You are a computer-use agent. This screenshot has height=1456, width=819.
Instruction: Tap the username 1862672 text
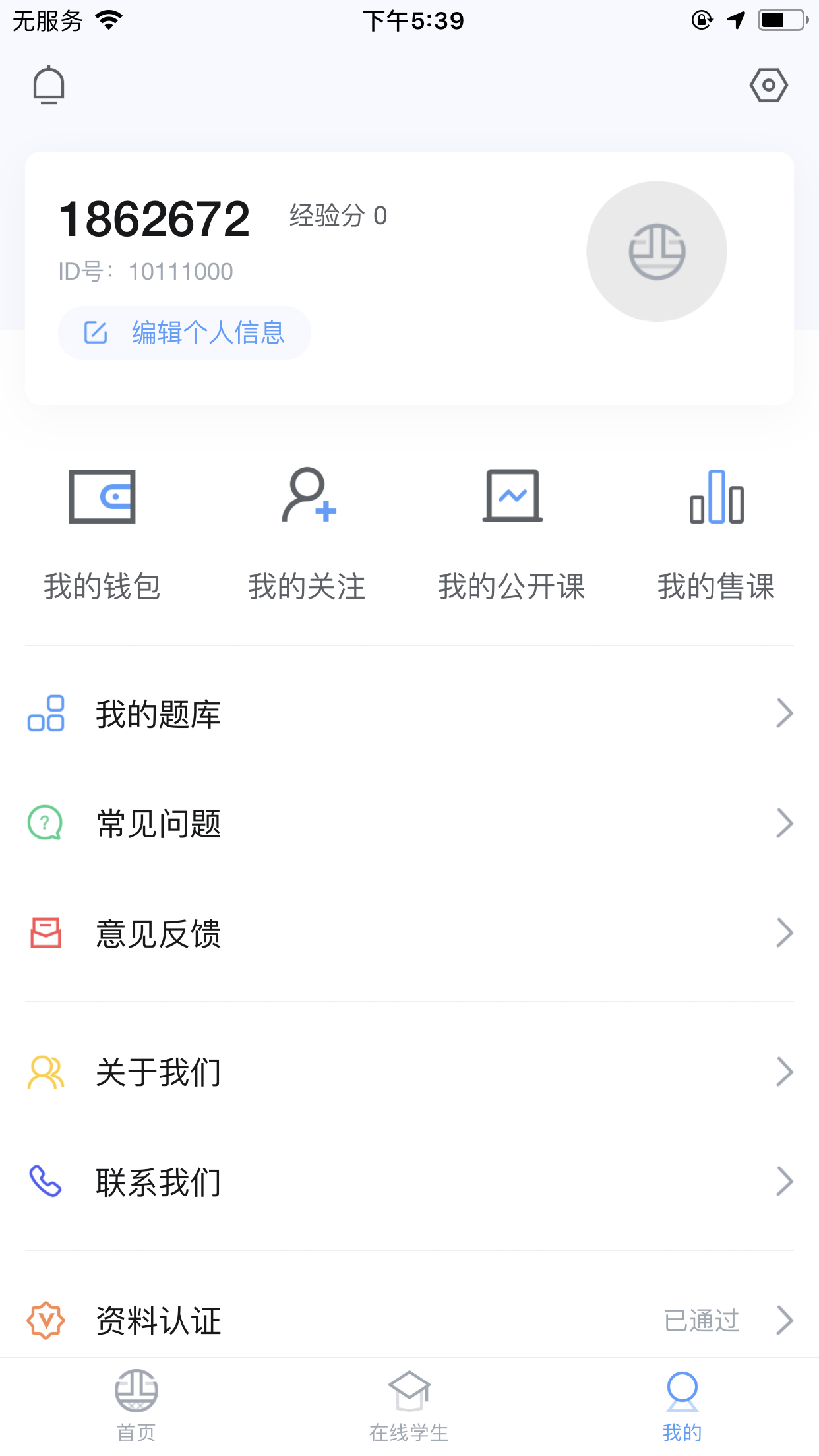click(x=155, y=216)
